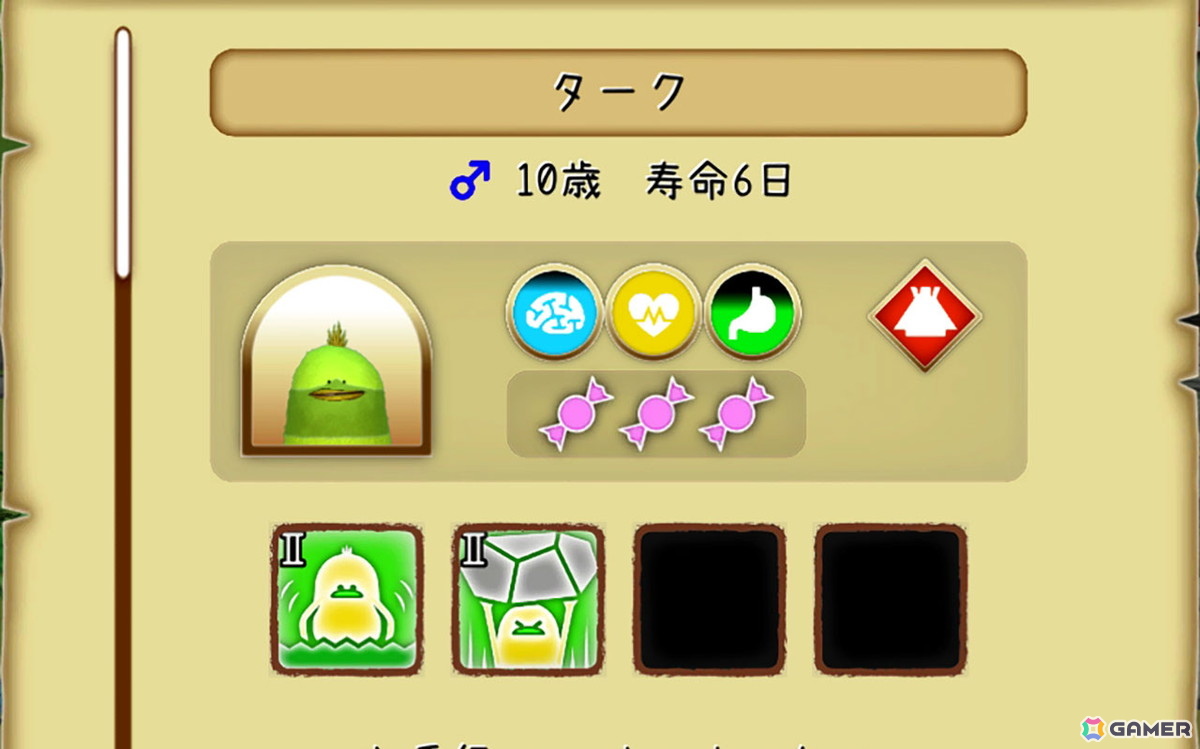Tap the ターク name bar
Viewport: 1200px width, 749px height.
coord(618,92)
